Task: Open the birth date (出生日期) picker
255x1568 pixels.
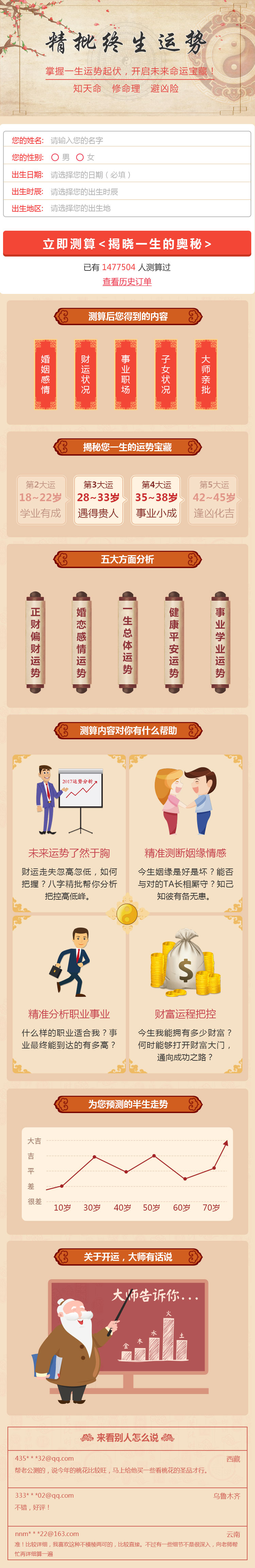Action: click(146, 174)
